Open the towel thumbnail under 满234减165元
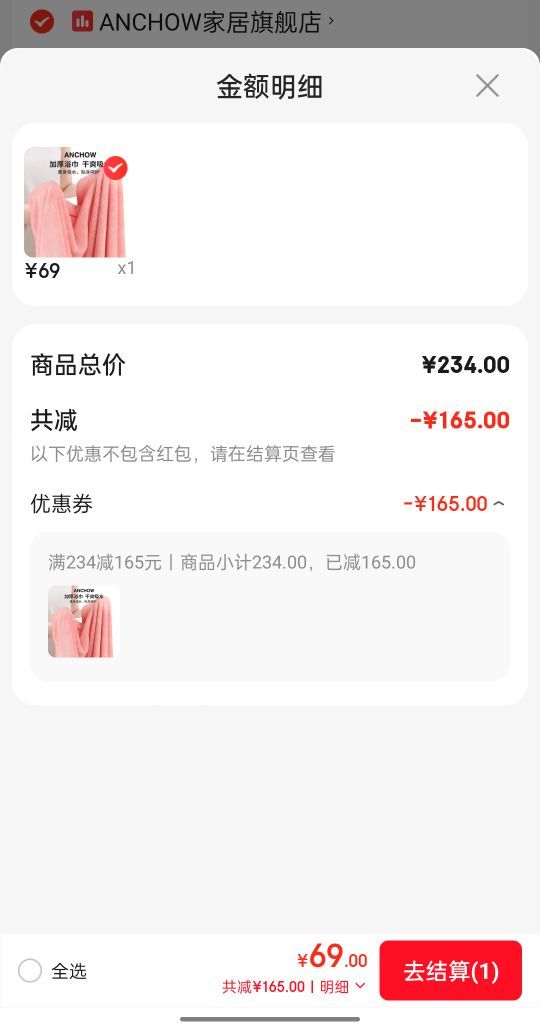The width and height of the screenshot is (540, 1032). pyautogui.click(x=84, y=621)
